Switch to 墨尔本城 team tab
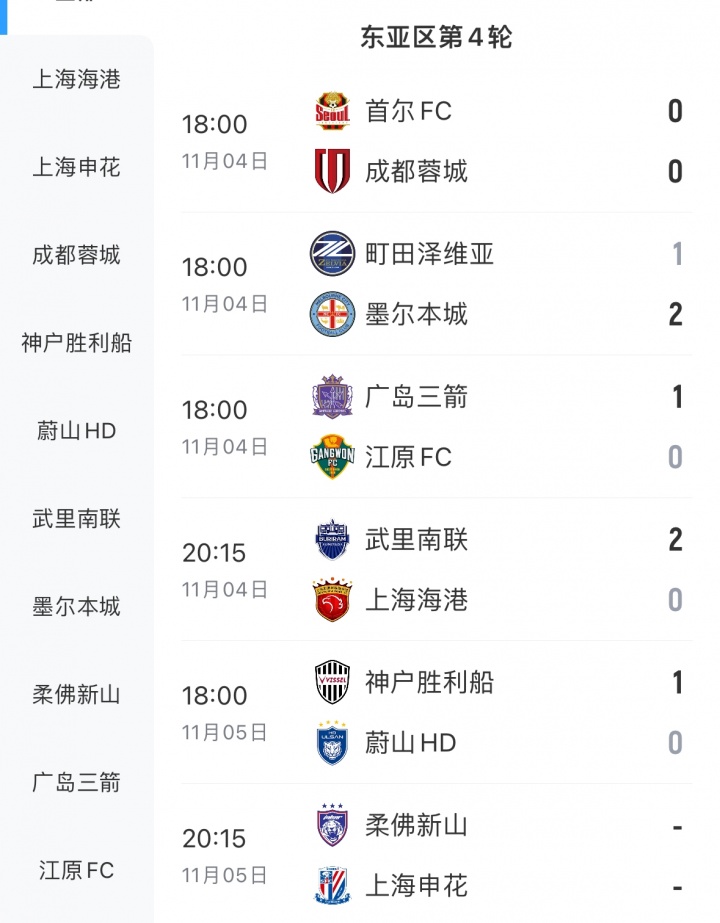Viewport: 720px width, 923px height. pos(76,606)
